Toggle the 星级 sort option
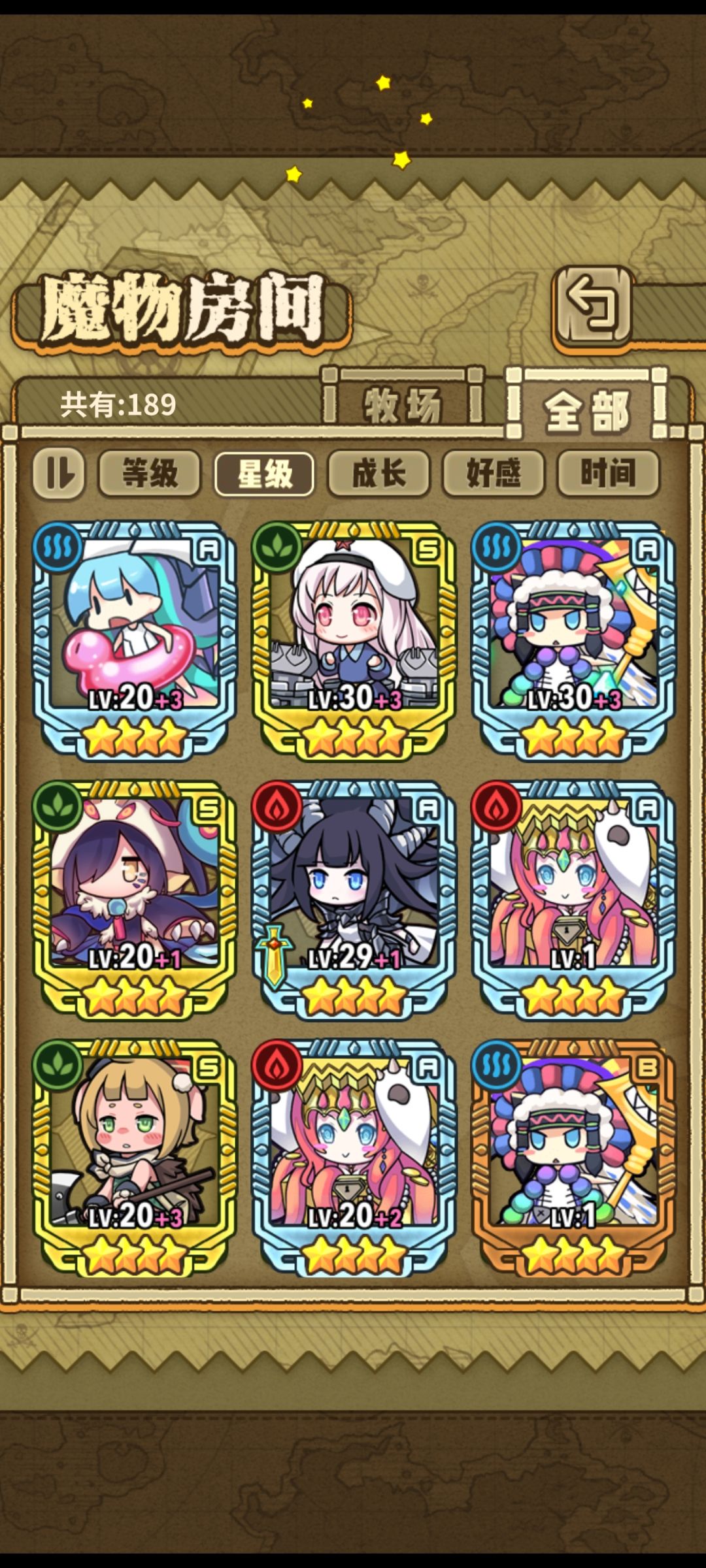This screenshot has height=1568, width=706. tap(265, 476)
